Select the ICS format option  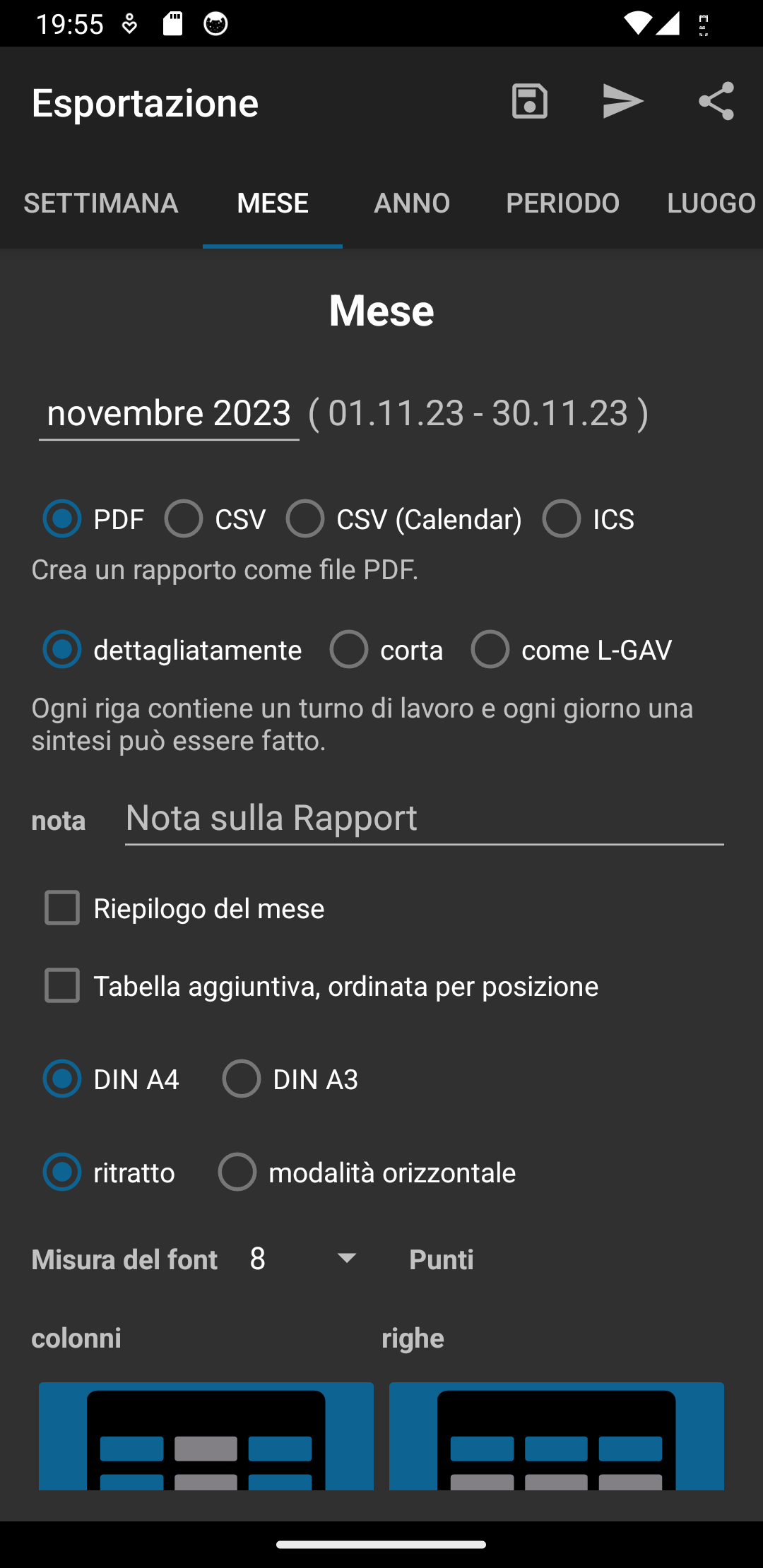[588, 519]
